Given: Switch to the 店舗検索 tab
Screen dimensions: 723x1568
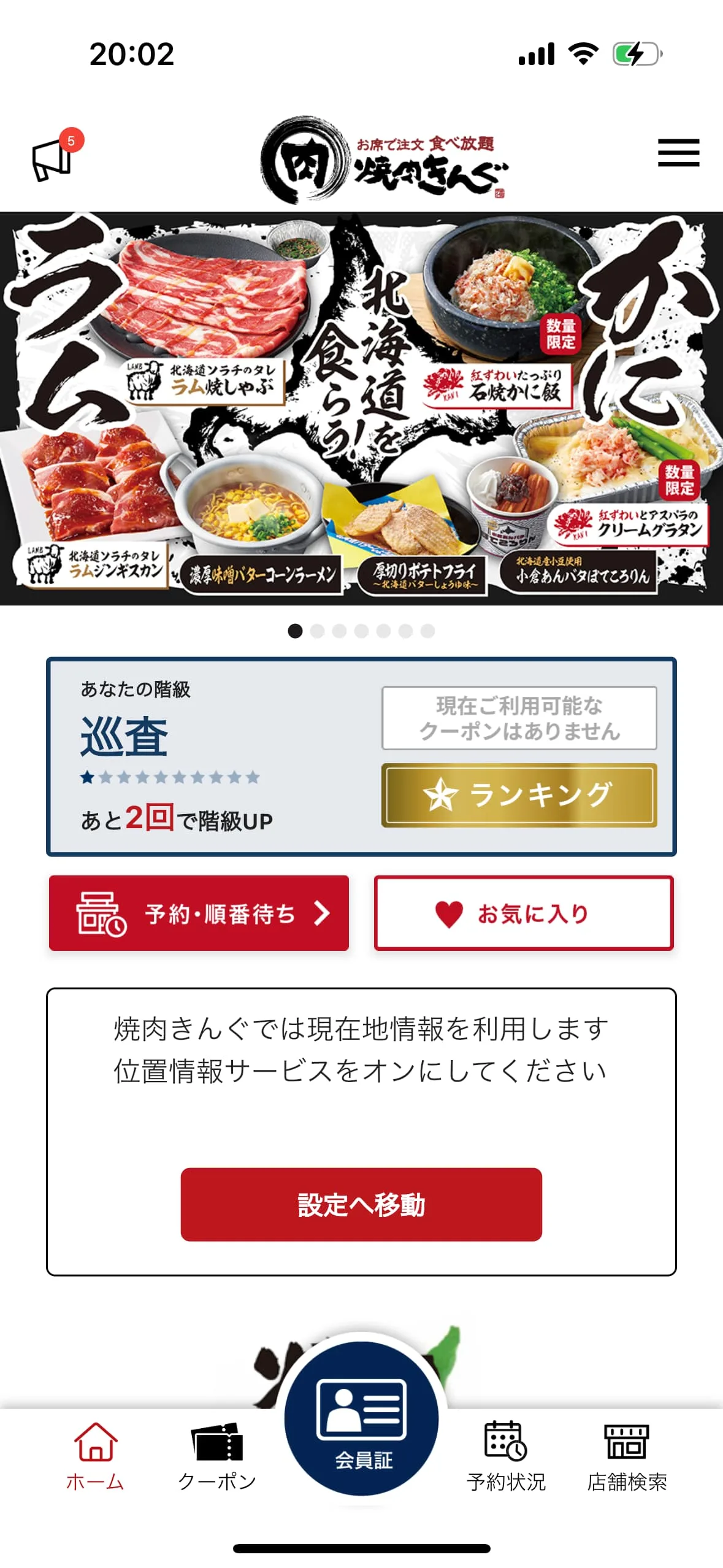Looking at the screenshot, I should [x=627, y=1456].
